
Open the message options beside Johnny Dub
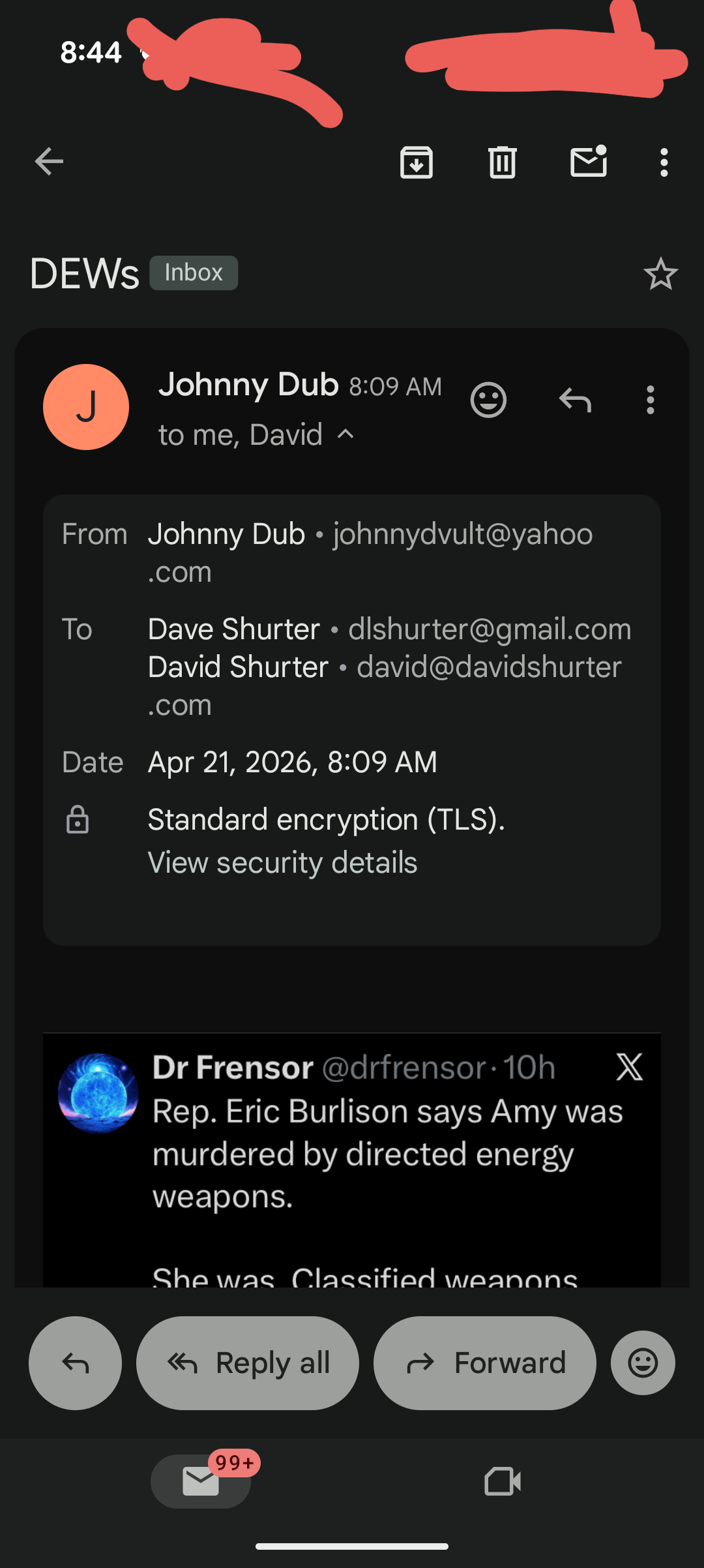point(650,400)
